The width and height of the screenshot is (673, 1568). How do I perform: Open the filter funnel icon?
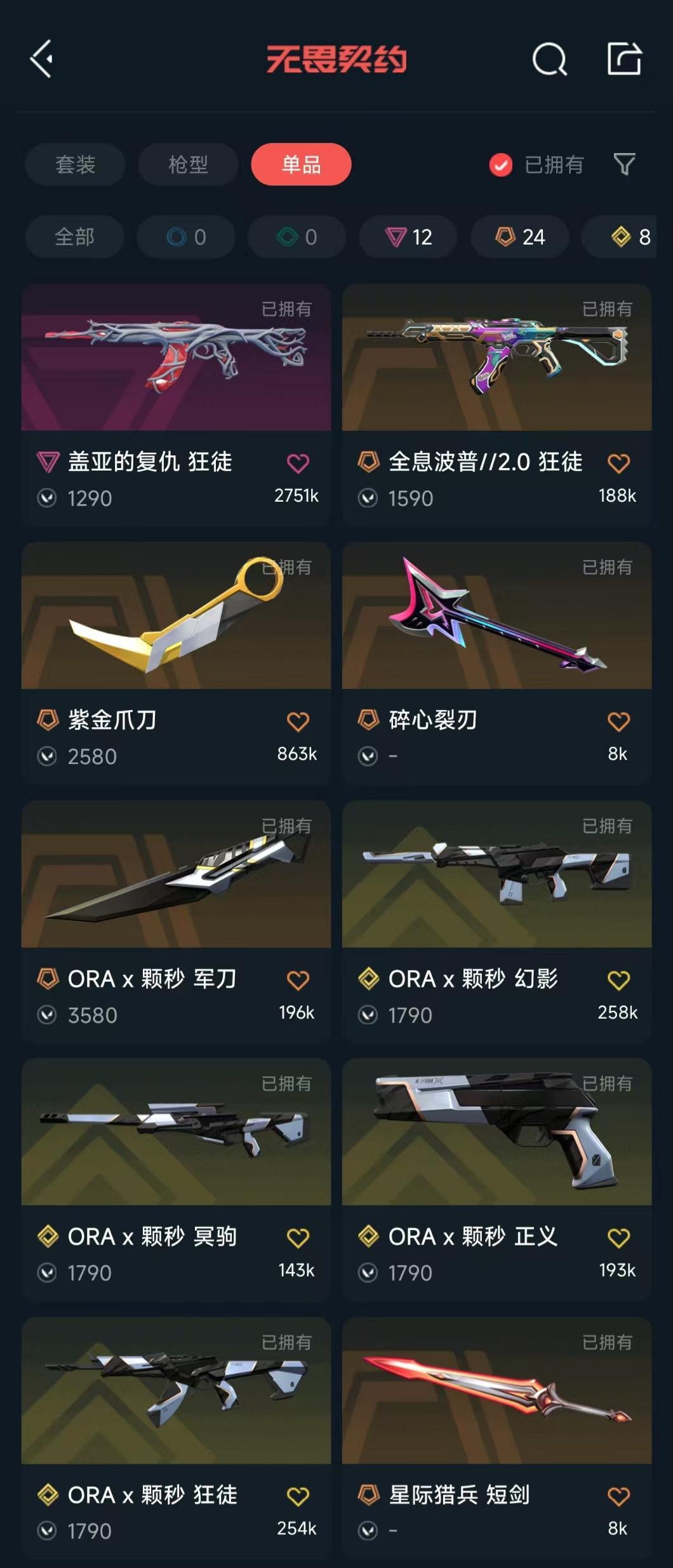point(624,164)
